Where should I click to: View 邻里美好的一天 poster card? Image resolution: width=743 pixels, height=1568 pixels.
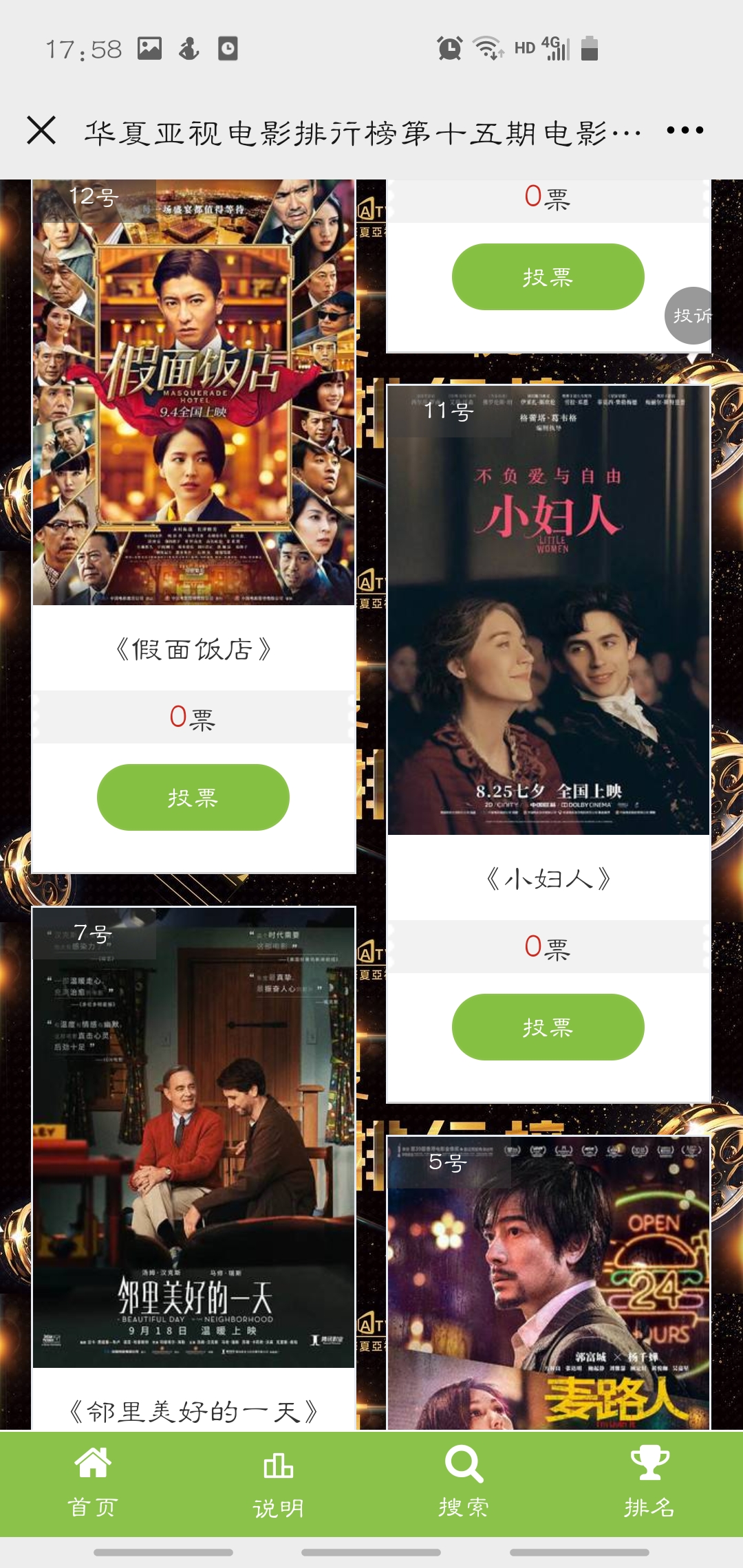[x=194, y=1137]
